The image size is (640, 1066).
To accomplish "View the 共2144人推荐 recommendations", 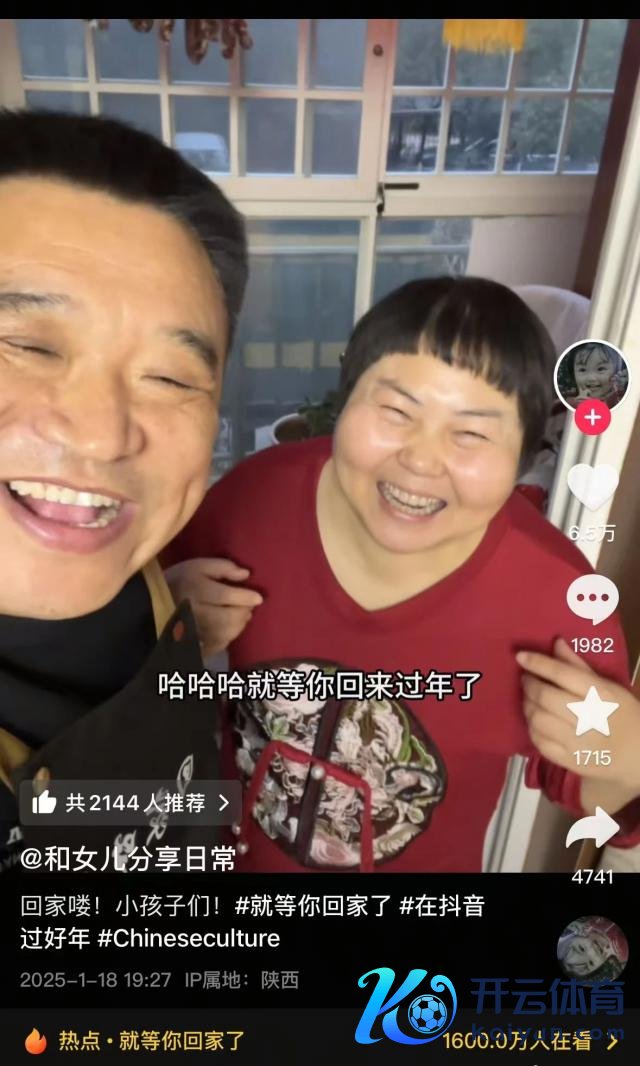I will (x=130, y=802).
